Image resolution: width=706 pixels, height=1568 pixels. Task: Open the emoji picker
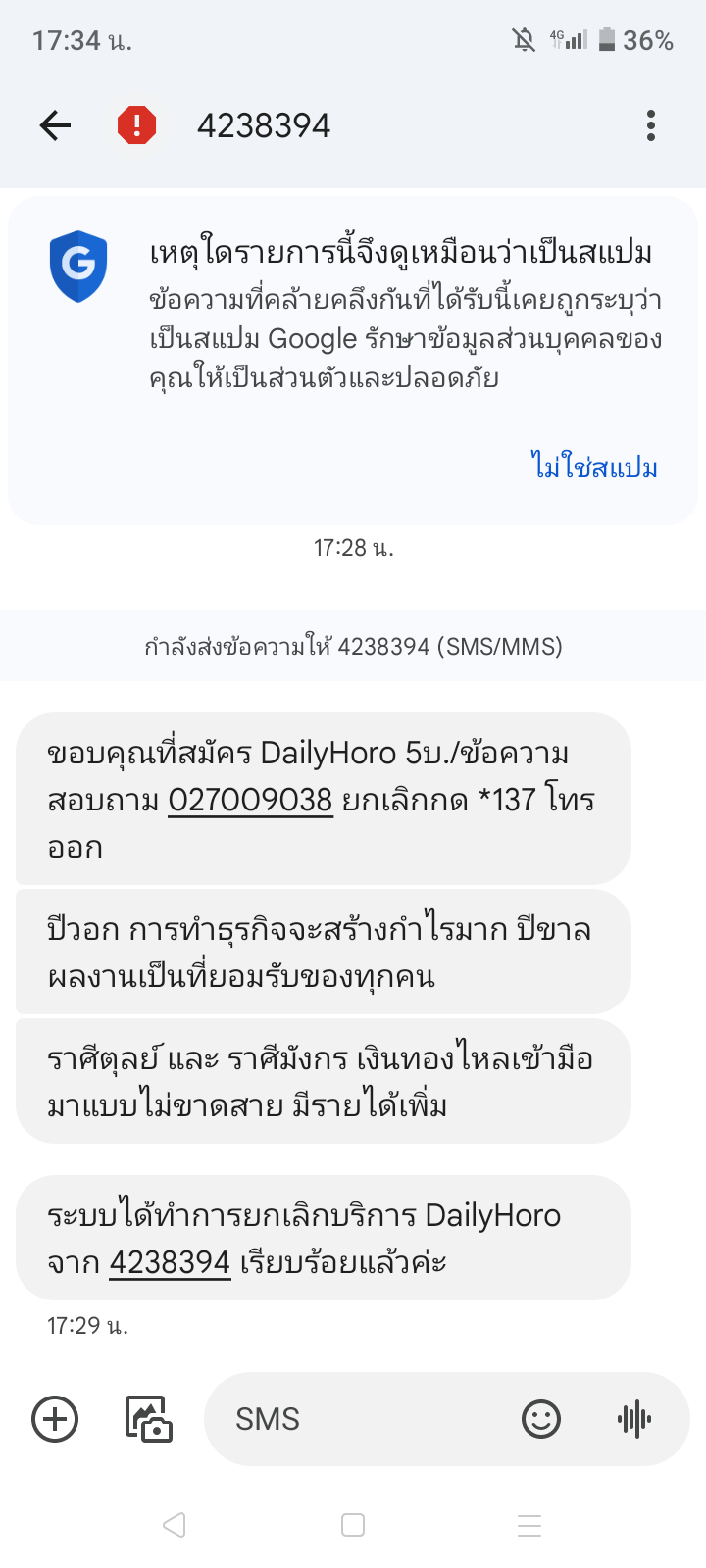pos(541,1419)
